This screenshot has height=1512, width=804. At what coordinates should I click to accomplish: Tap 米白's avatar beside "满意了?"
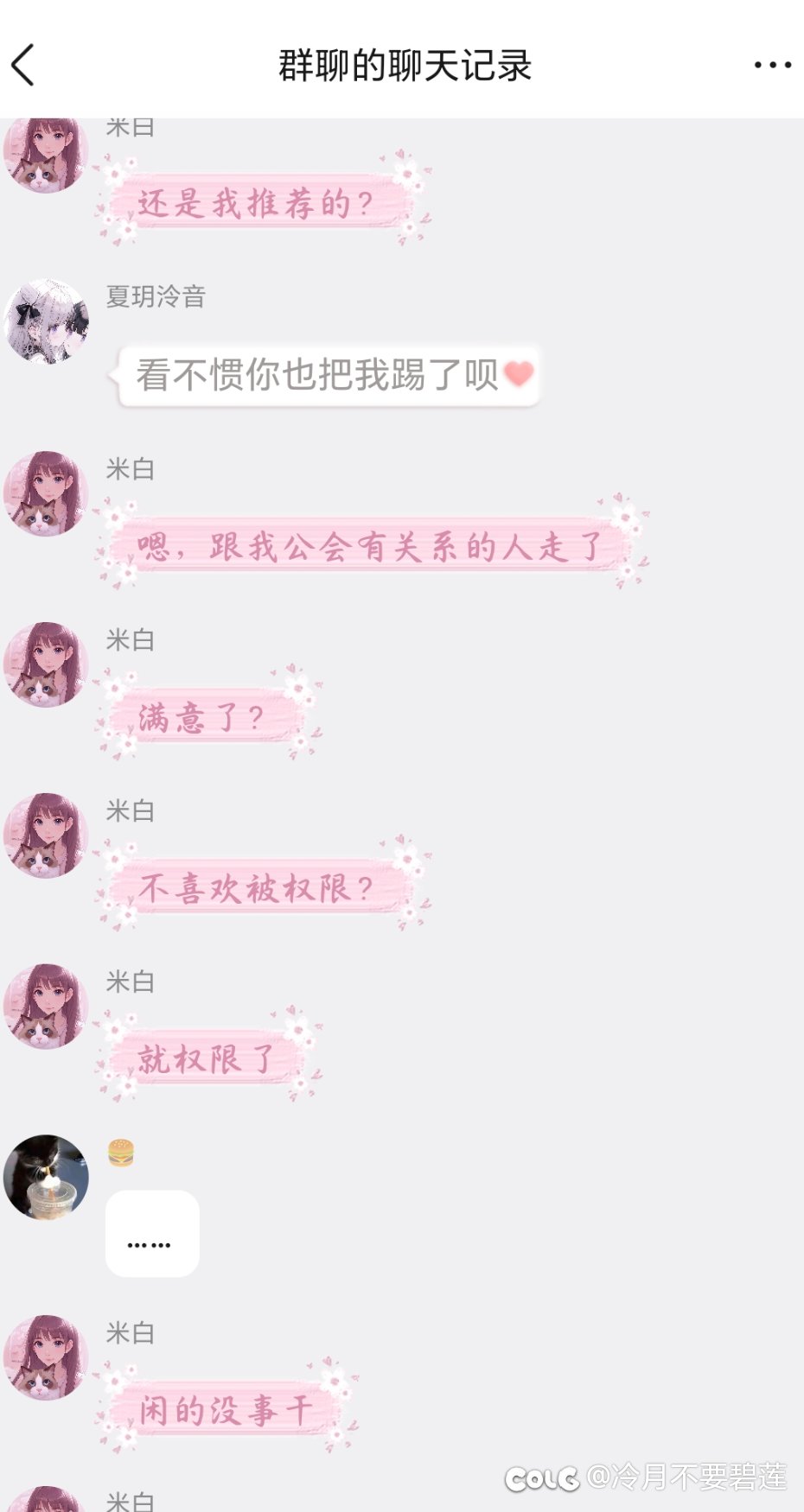pyautogui.click(x=47, y=664)
